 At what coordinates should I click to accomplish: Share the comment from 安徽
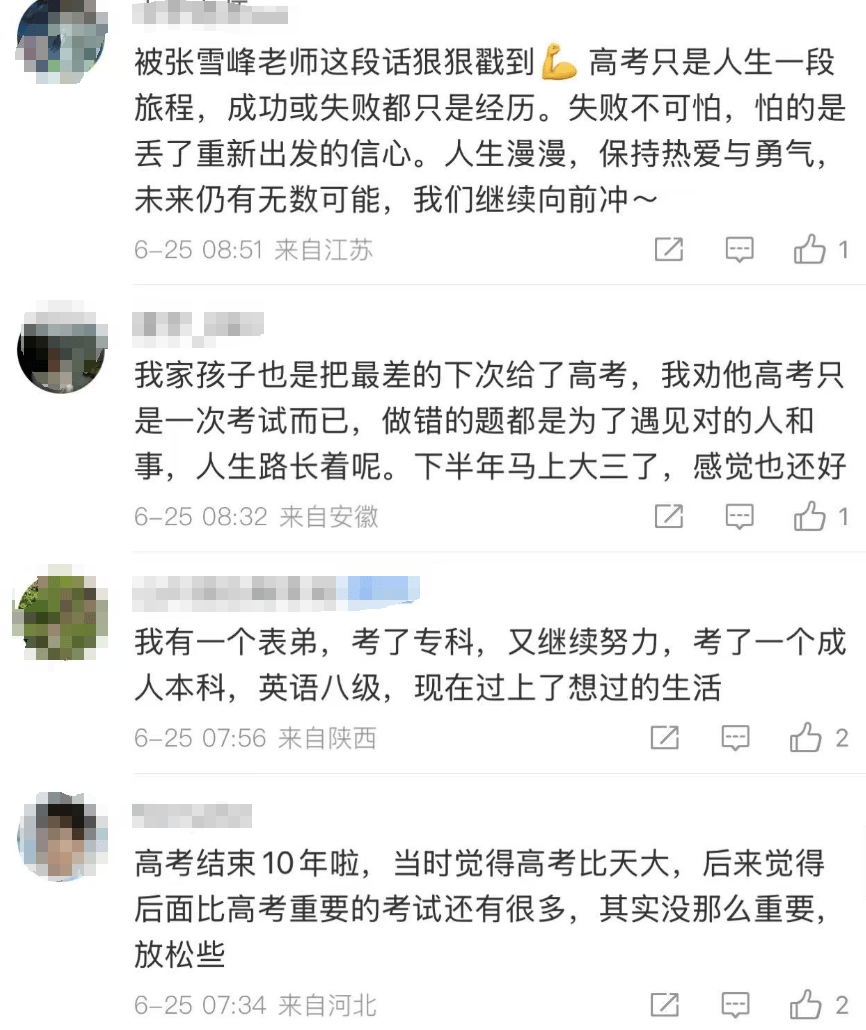(x=668, y=516)
